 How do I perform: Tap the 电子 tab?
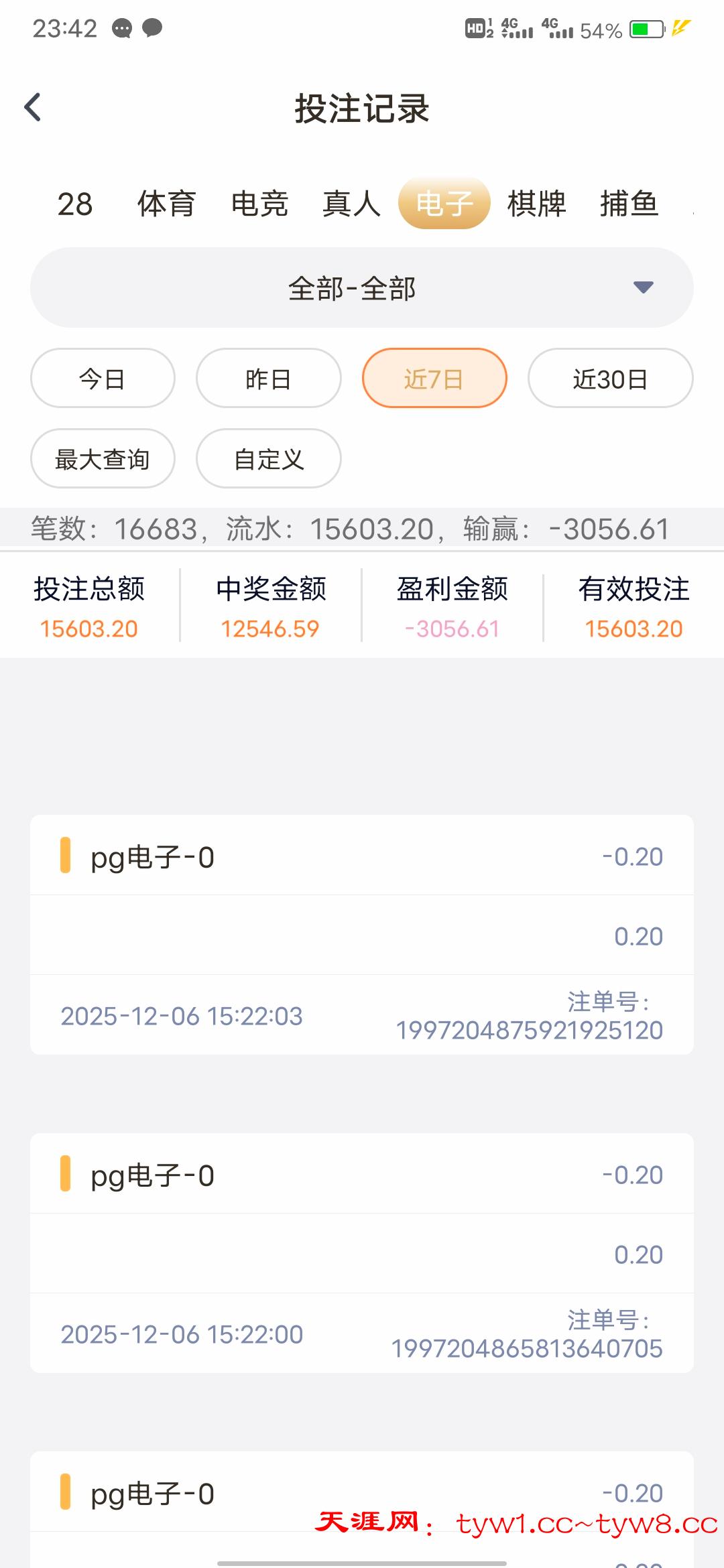[x=444, y=204]
